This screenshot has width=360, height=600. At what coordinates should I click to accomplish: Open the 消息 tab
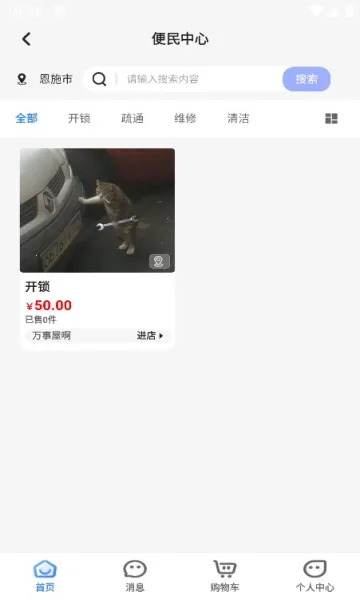tap(135, 576)
